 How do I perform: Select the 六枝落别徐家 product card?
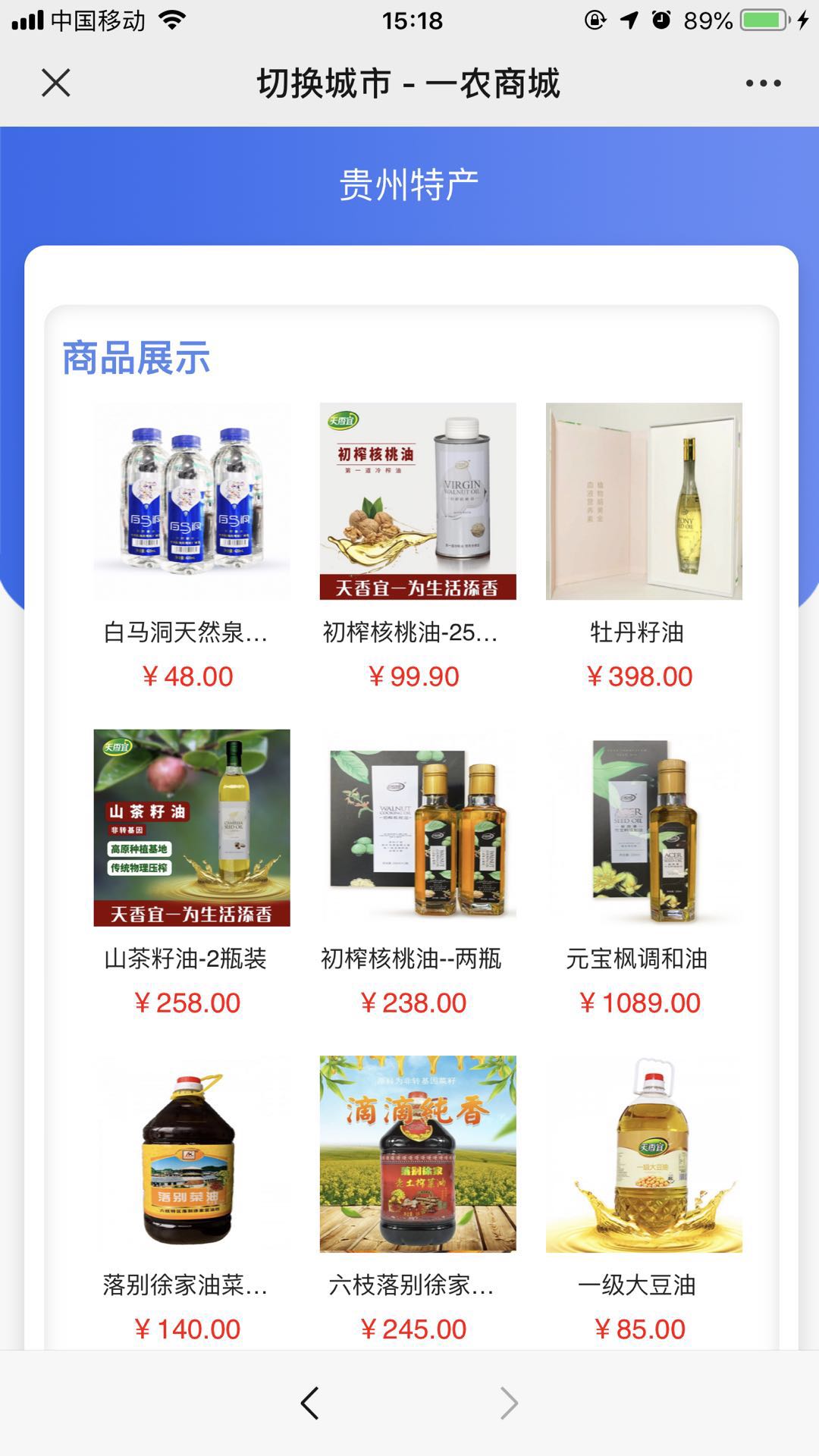(x=417, y=1153)
